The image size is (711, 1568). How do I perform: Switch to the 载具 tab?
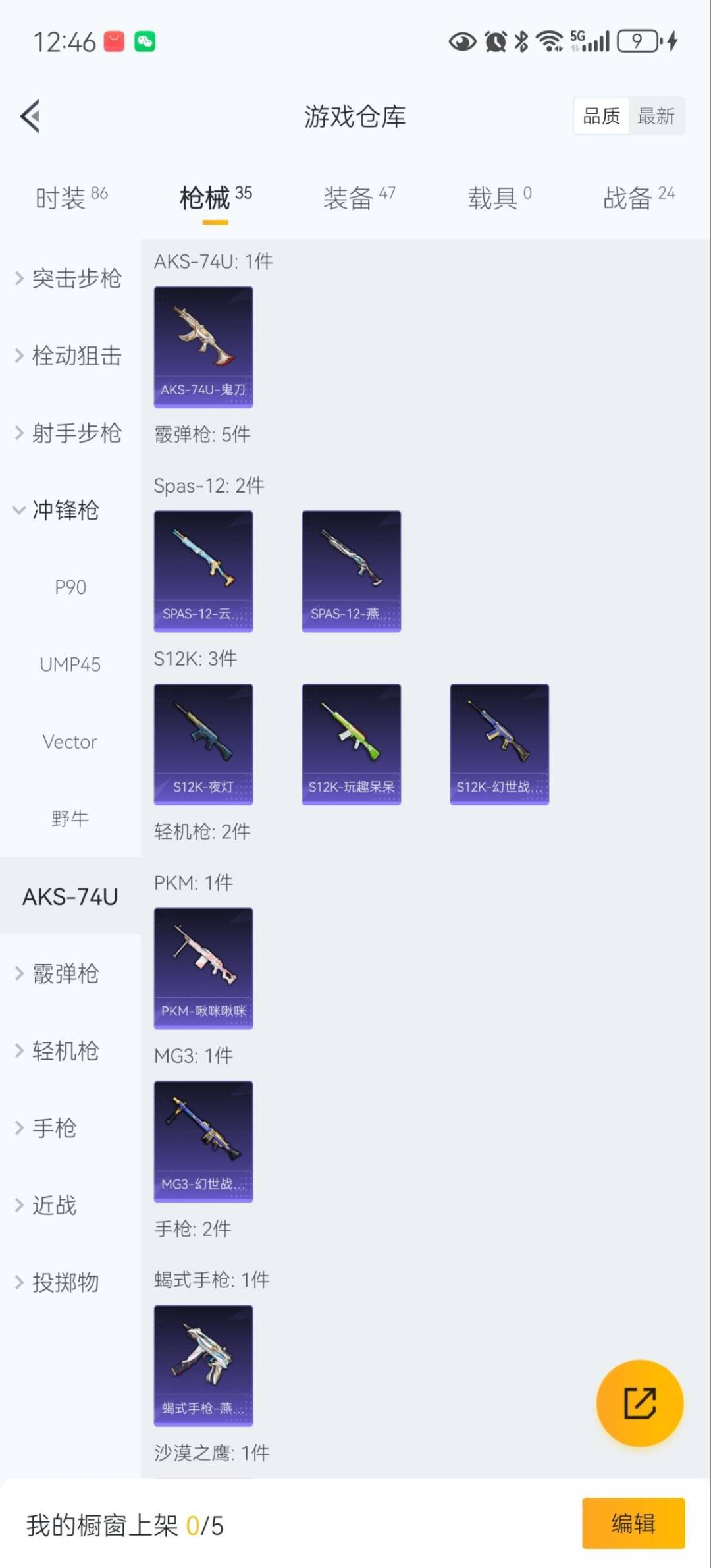pyautogui.click(x=499, y=198)
